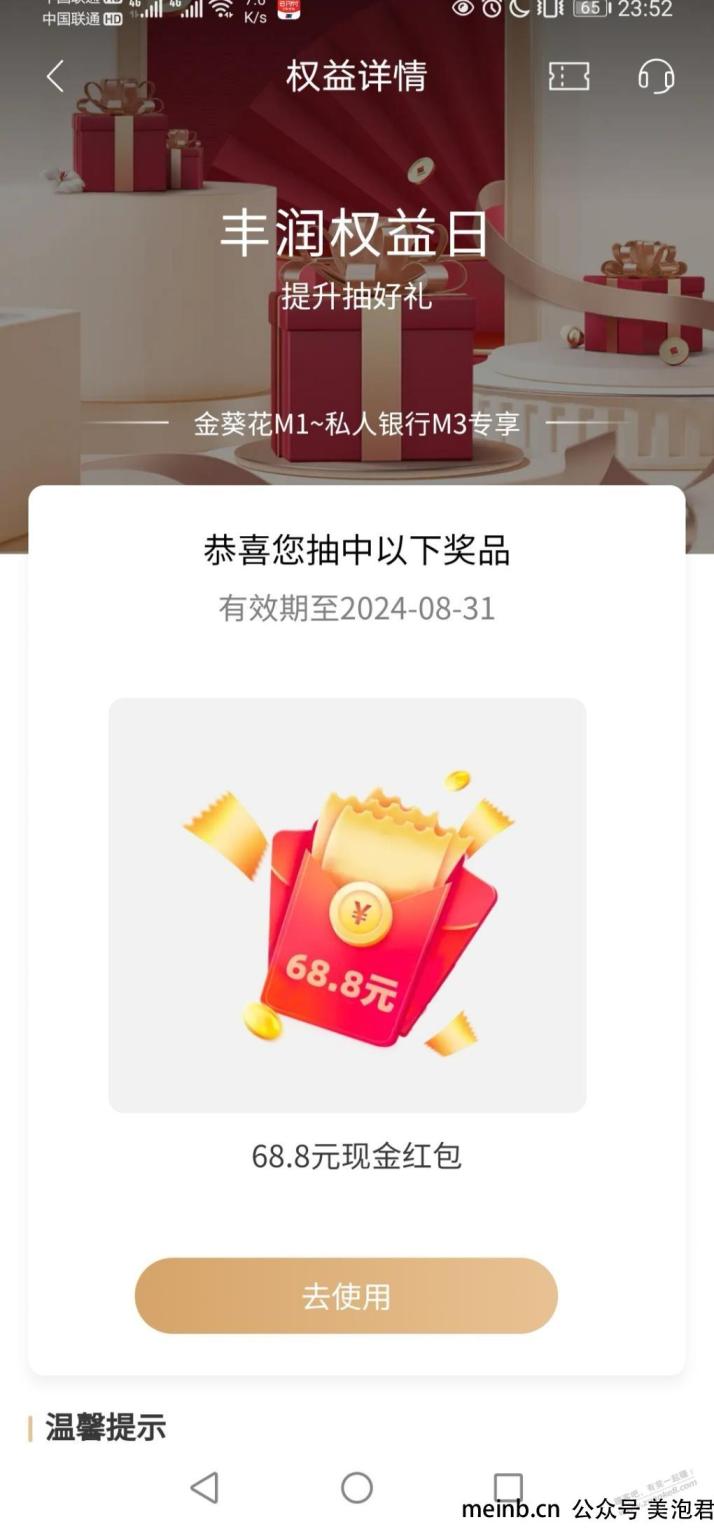Go back using the top-left arrow
The image size is (714, 1529).
(x=56, y=76)
